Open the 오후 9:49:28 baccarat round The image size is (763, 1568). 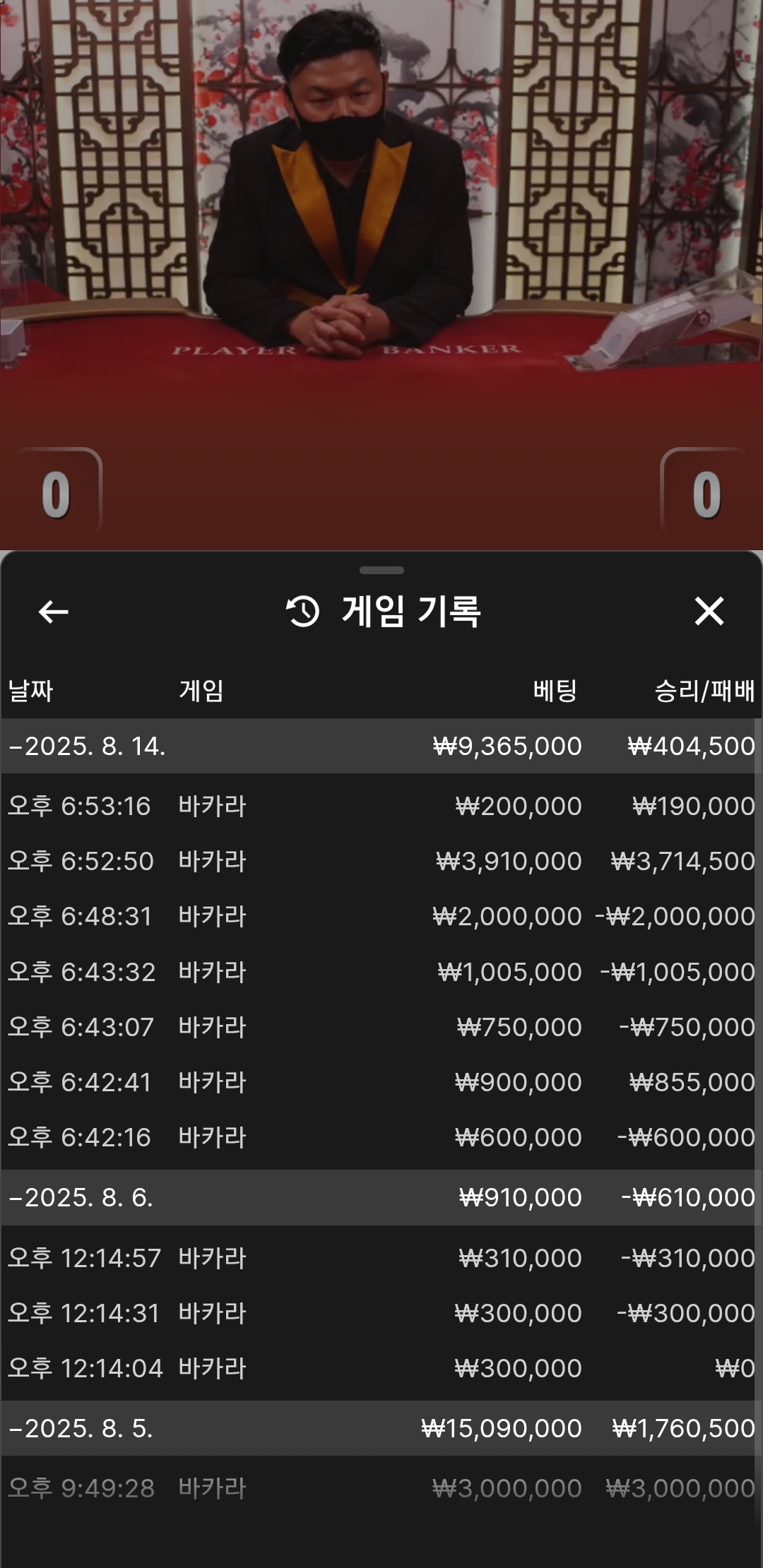click(380, 1488)
